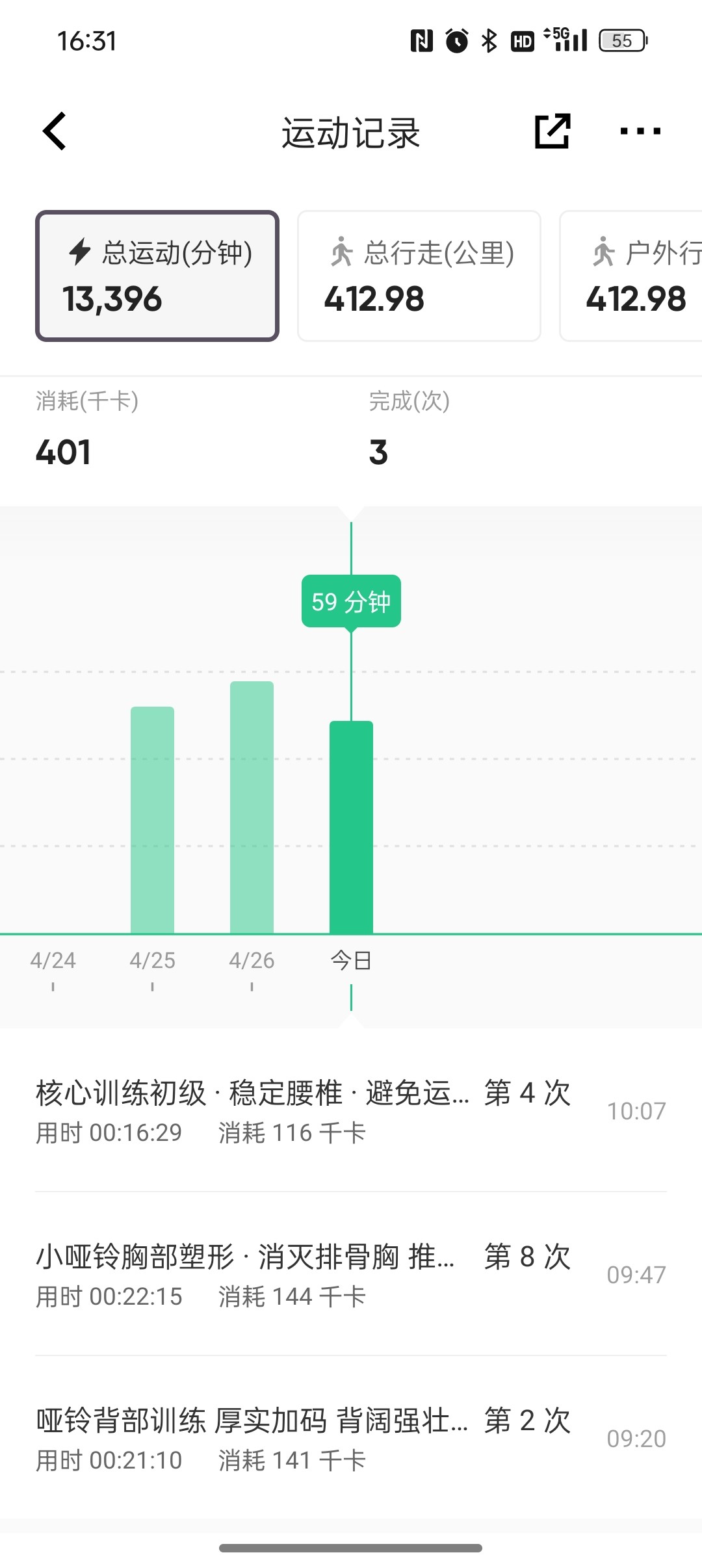702x1568 pixels.
Task: Select the 4/25 bar in chart
Action: coord(152,820)
